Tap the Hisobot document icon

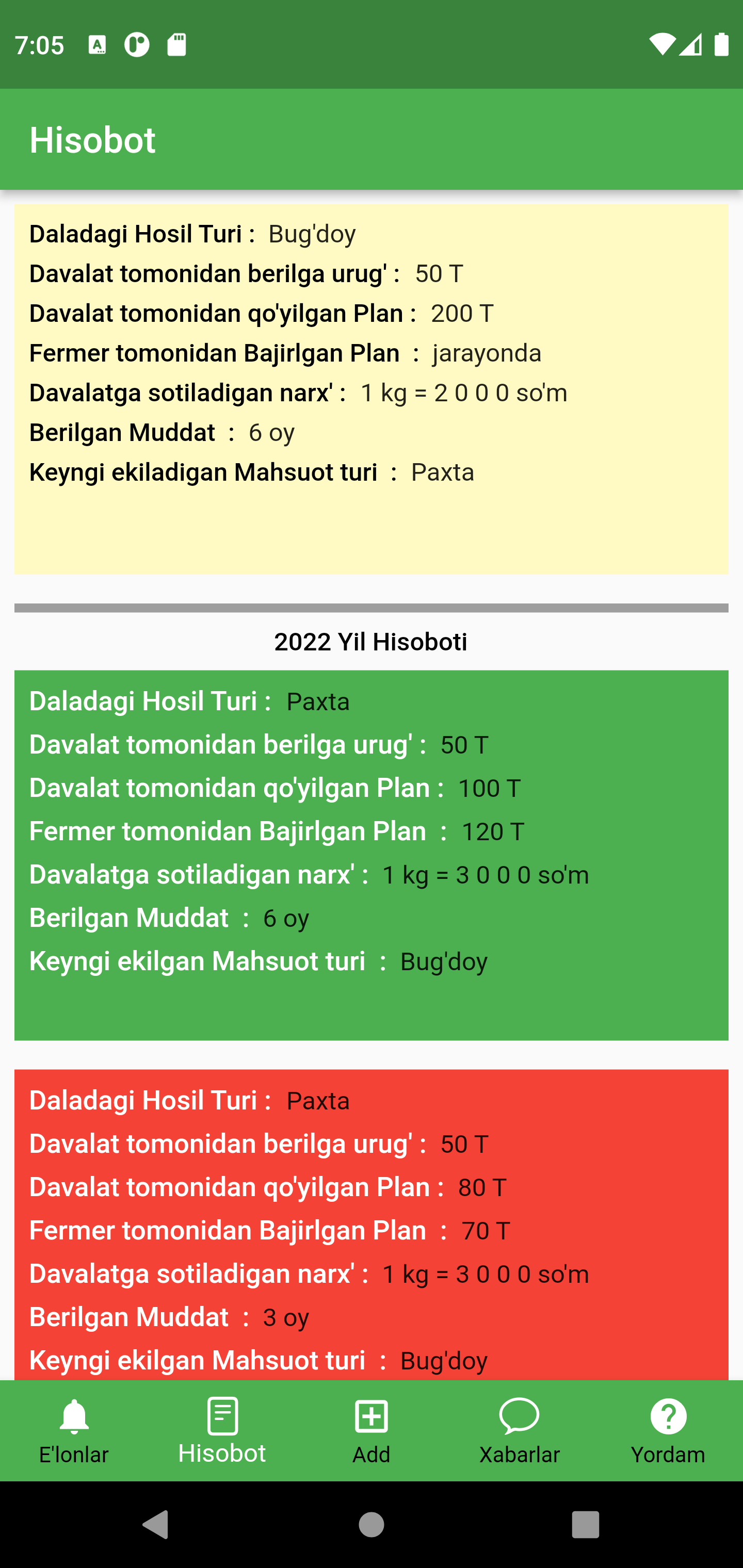click(222, 1416)
